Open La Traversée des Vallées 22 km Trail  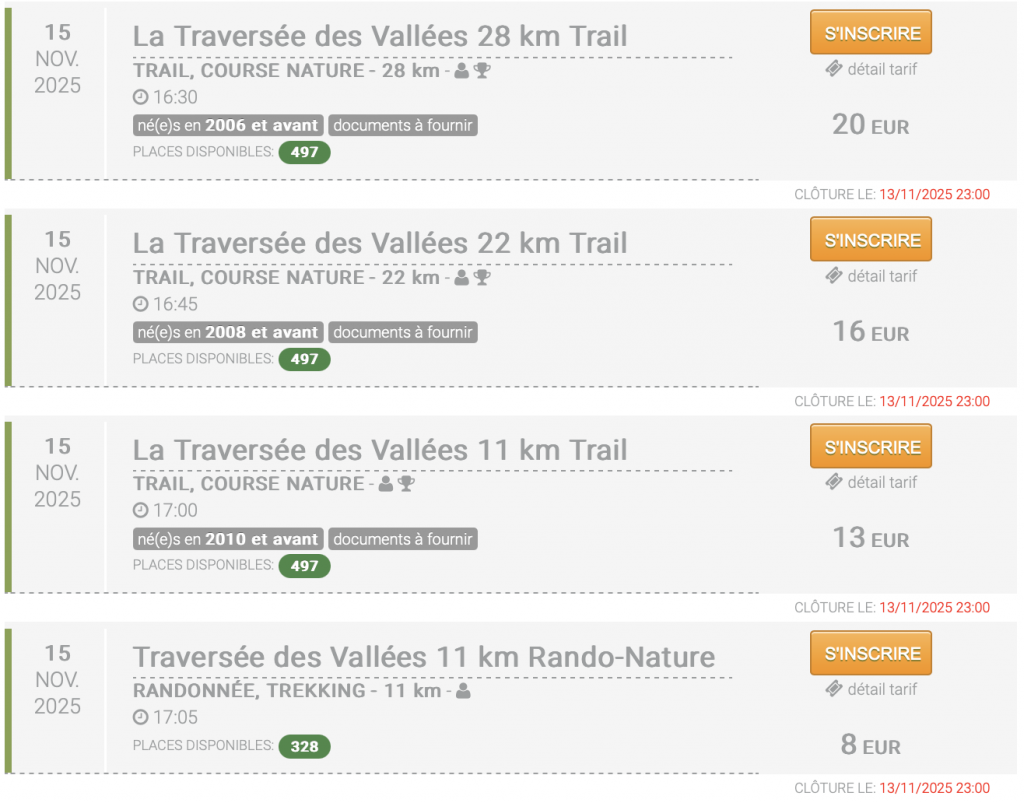tap(380, 243)
